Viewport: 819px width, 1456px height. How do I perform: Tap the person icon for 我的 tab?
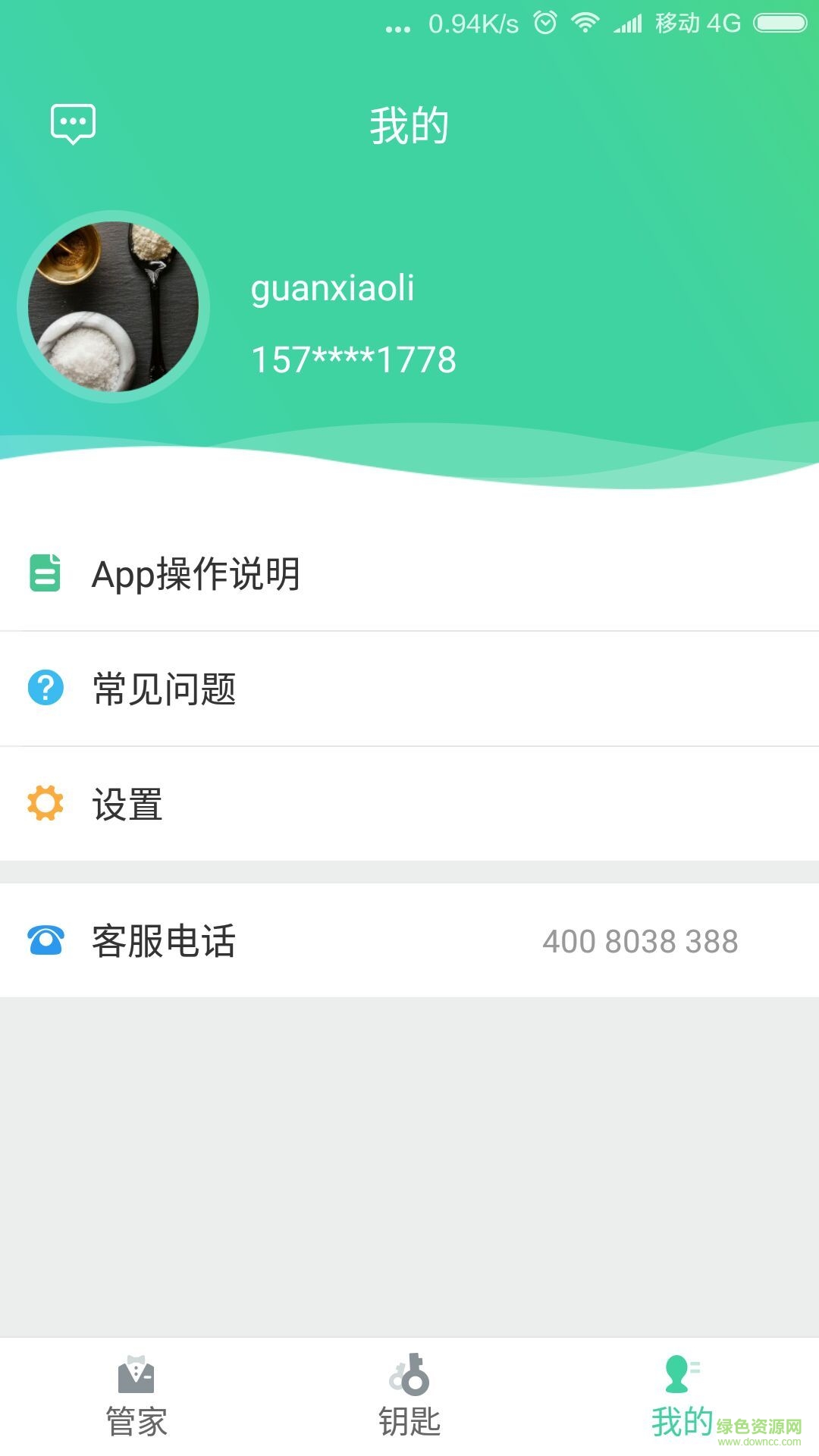(681, 1373)
